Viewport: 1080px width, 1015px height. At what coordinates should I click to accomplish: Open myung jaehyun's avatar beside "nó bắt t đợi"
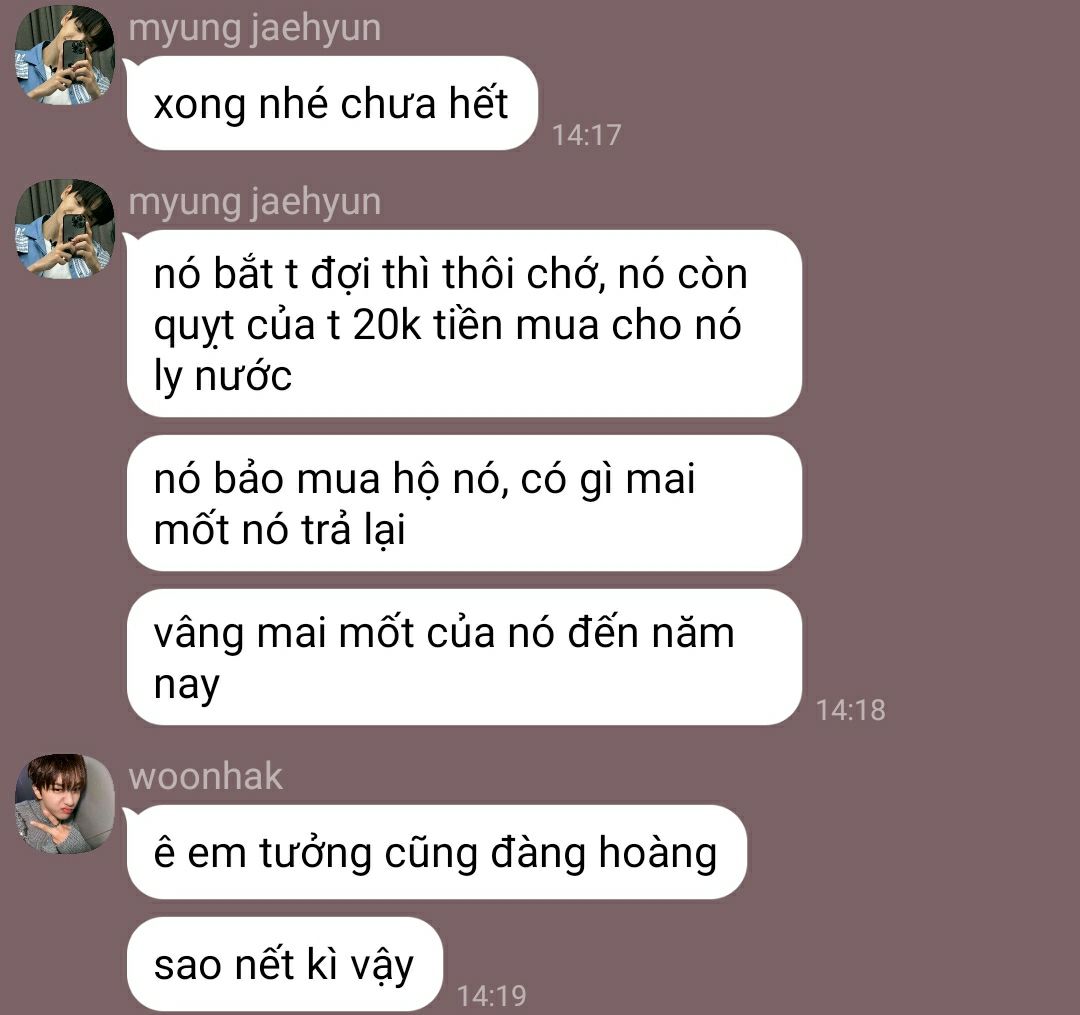(64, 229)
